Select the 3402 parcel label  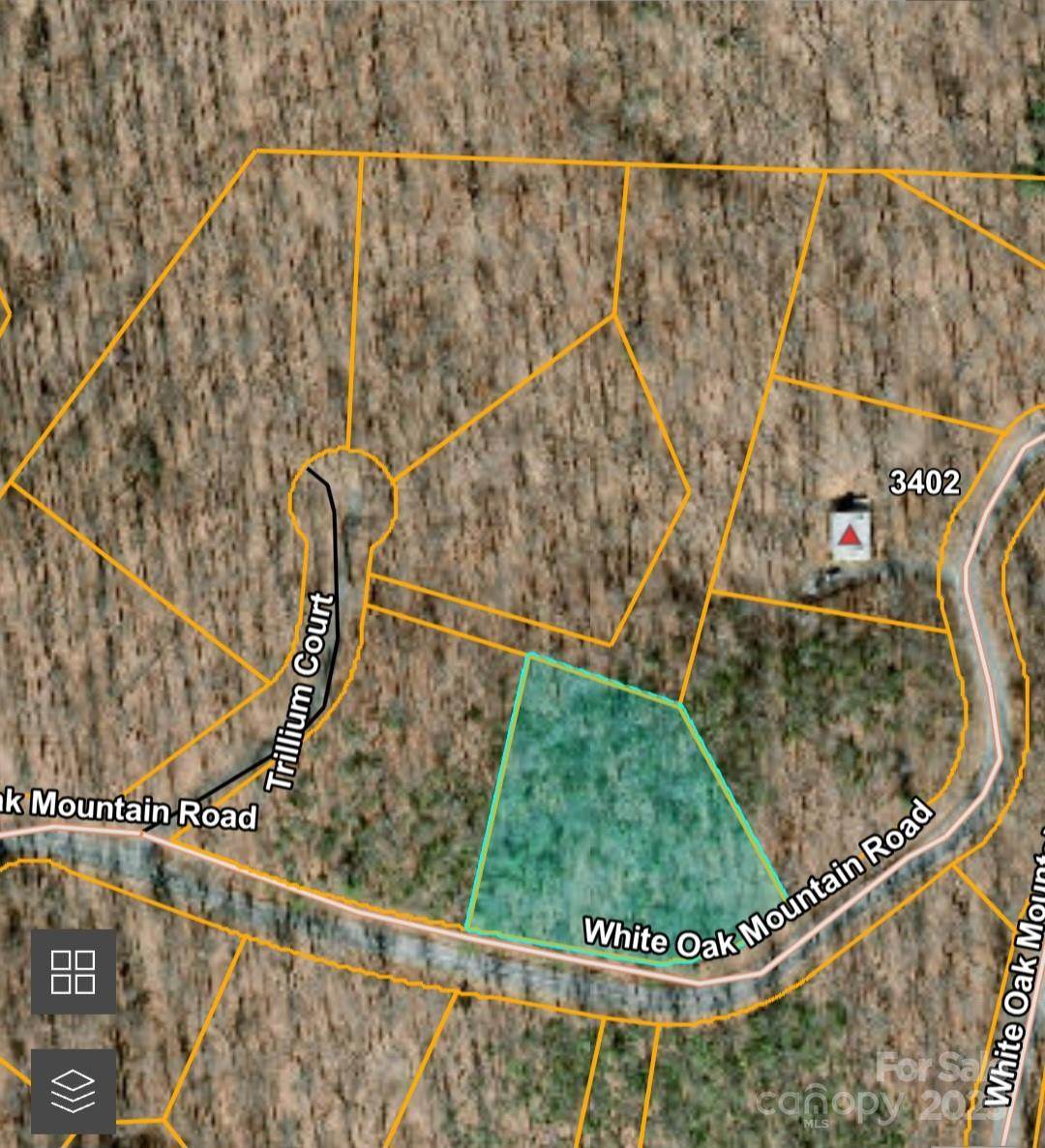point(923,481)
